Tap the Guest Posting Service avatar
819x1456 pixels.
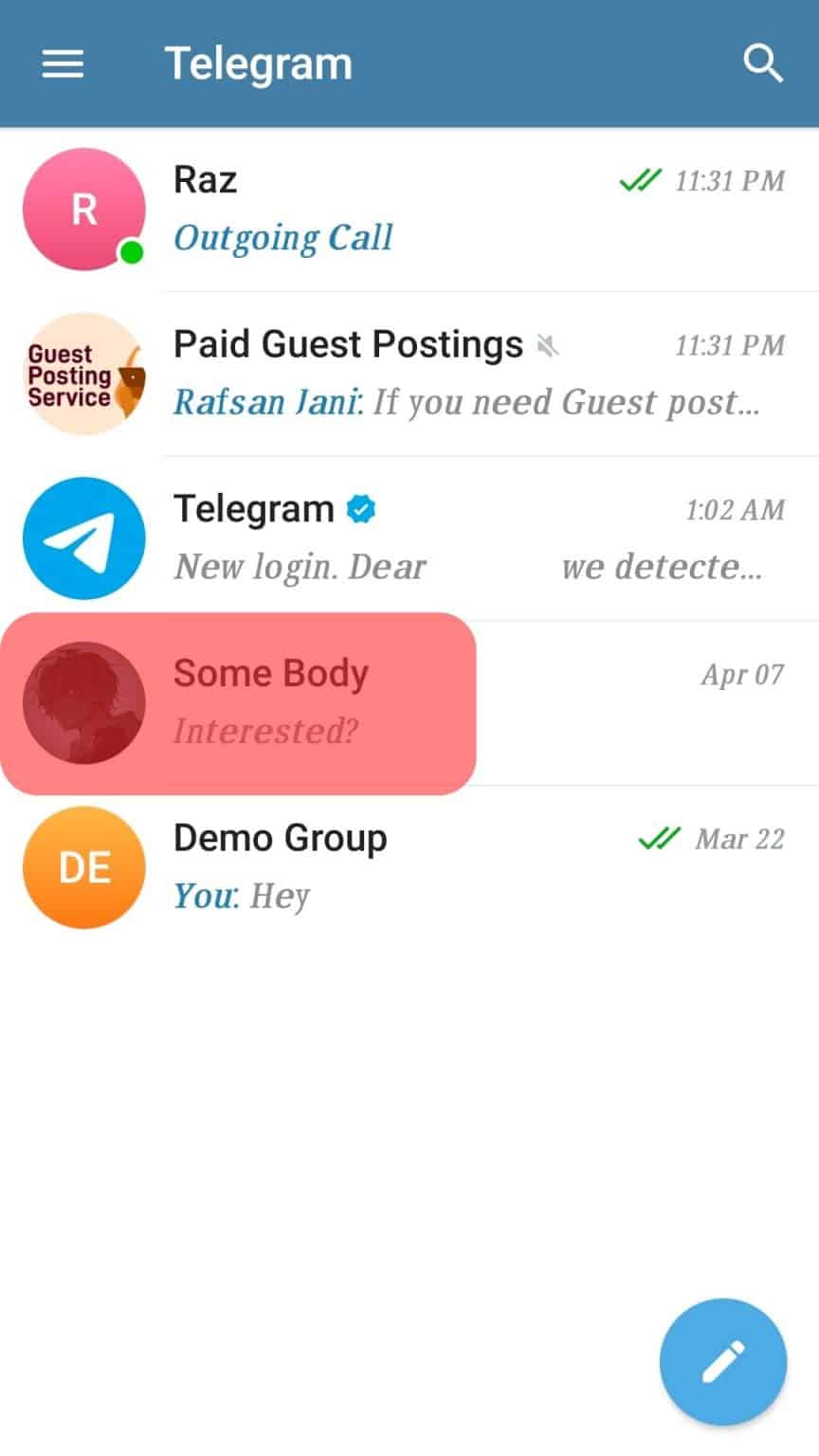(83, 373)
